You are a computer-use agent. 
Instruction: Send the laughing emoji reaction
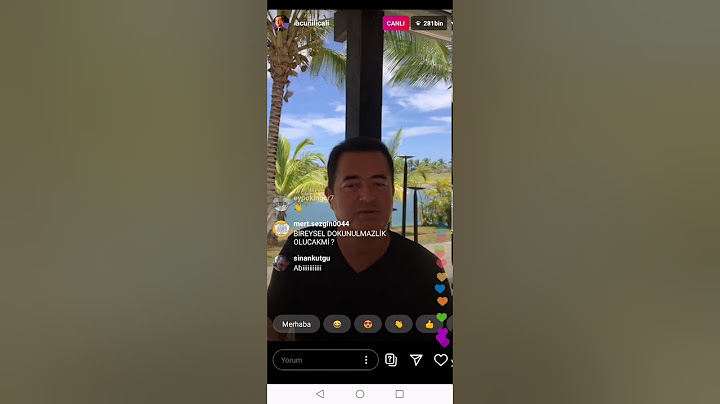pyautogui.click(x=337, y=324)
